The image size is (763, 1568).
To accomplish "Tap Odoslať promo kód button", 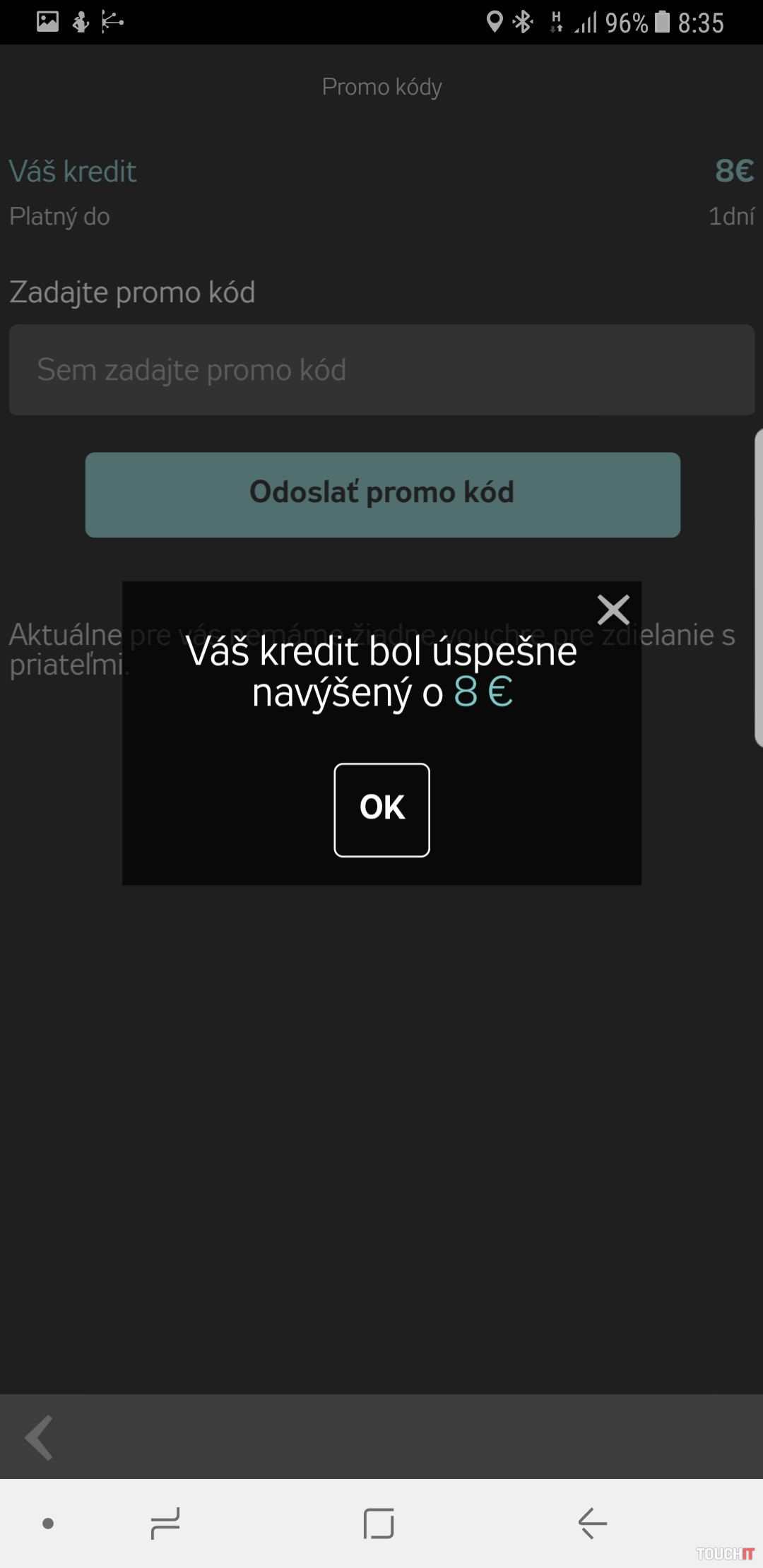I will 382,494.
